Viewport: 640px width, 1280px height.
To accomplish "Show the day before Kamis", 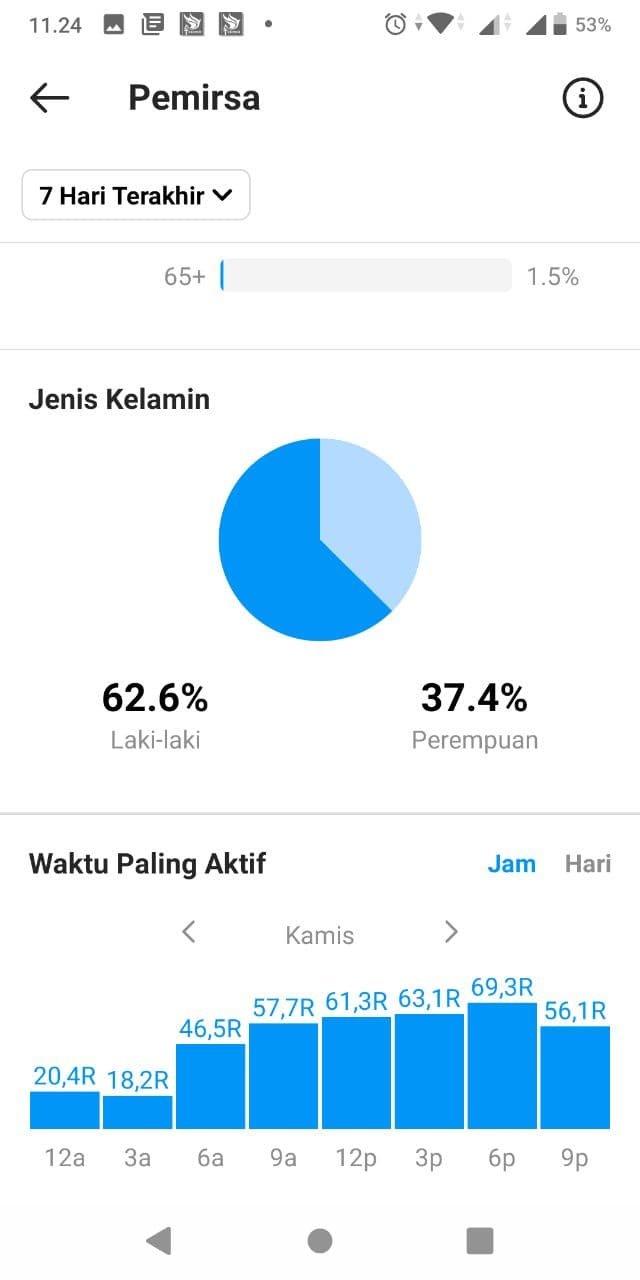I will pos(188,932).
